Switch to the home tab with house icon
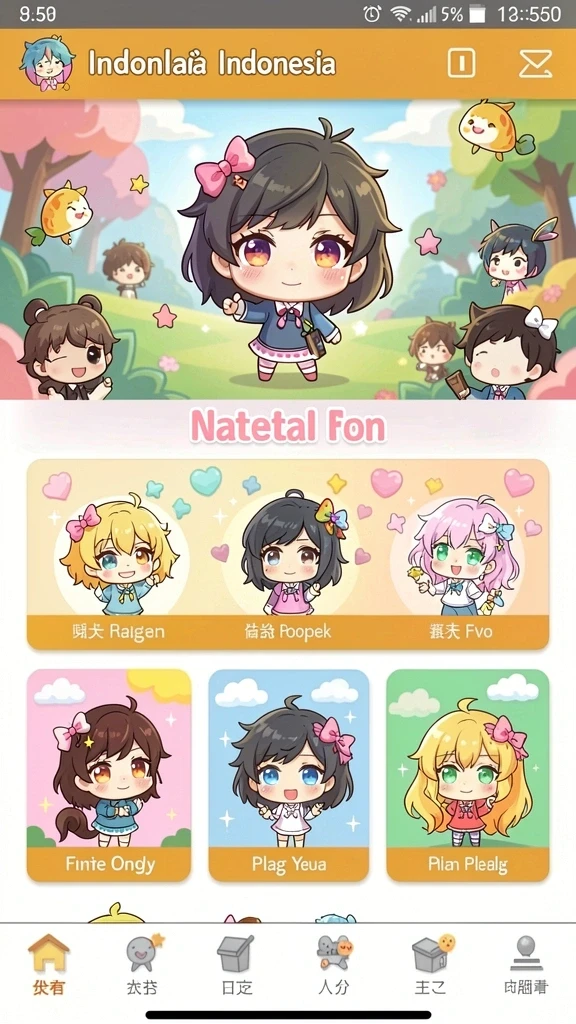Screen dimensions: 576x1024 tap(49, 965)
